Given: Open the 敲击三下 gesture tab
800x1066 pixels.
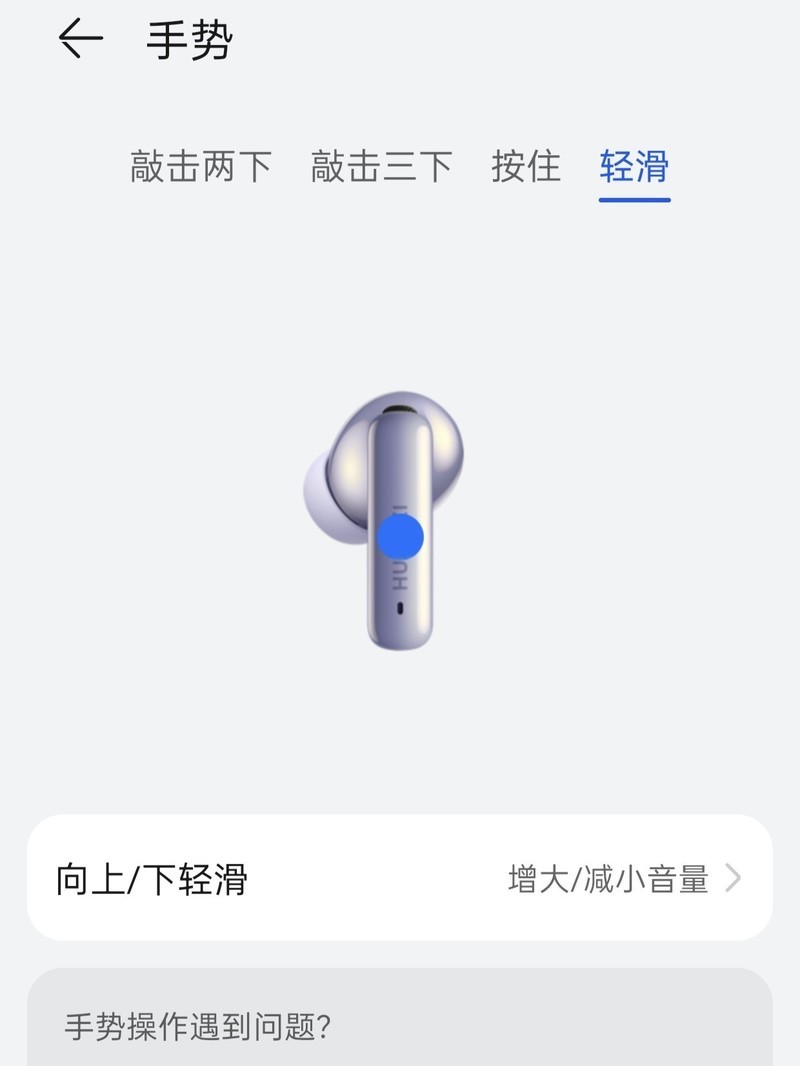Looking at the screenshot, I should tap(381, 166).
